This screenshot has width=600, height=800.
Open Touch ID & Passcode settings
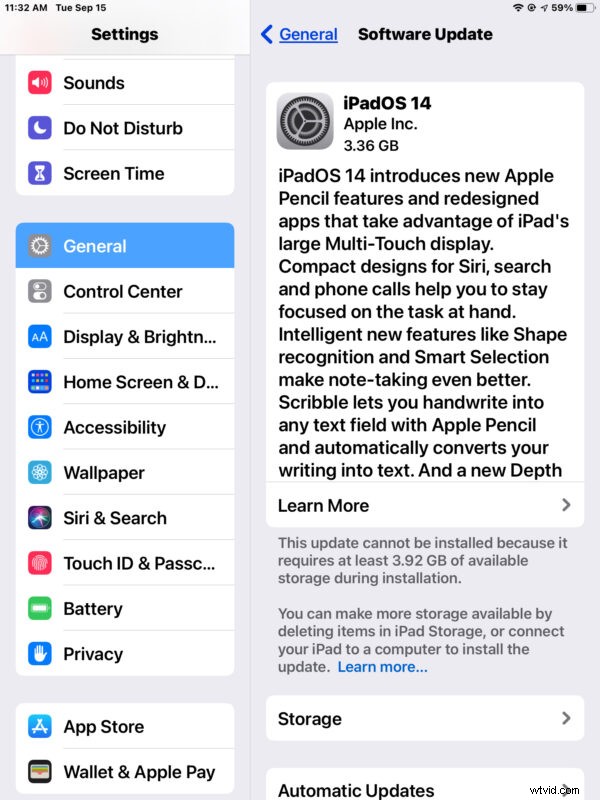pyautogui.click(x=125, y=563)
